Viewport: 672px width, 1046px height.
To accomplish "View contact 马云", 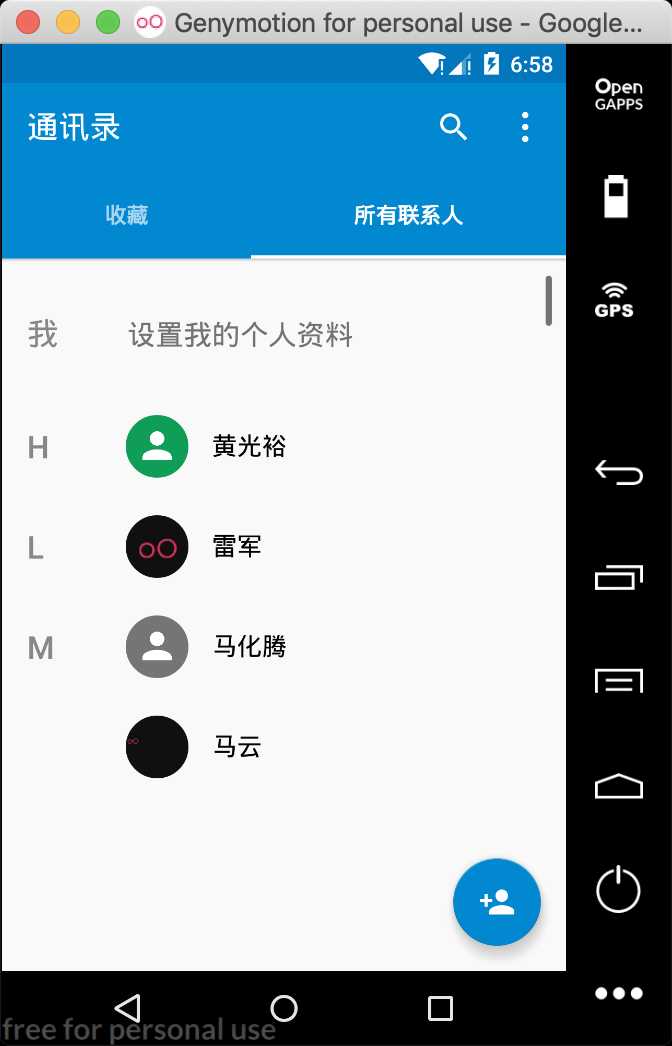I will coord(237,747).
